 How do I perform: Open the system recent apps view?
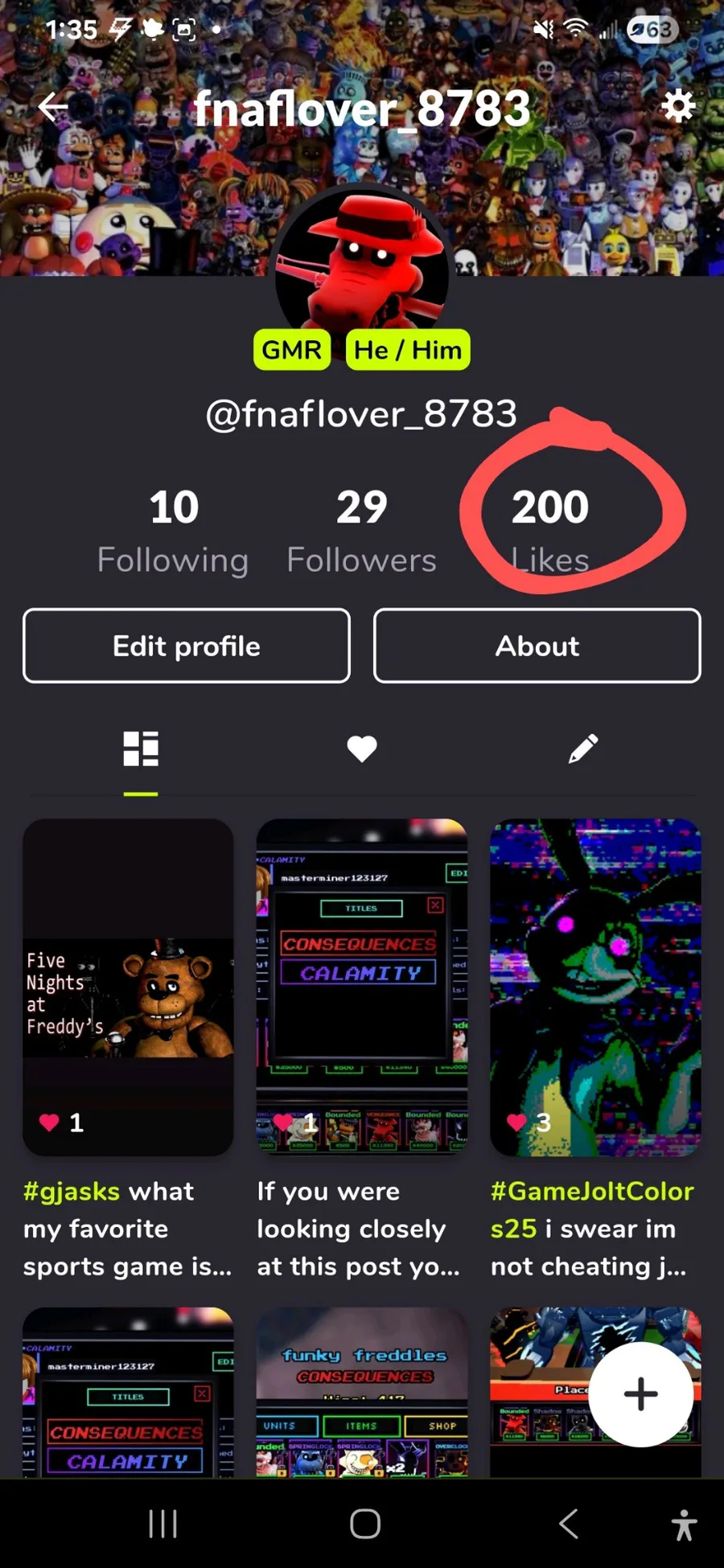(x=163, y=1523)
